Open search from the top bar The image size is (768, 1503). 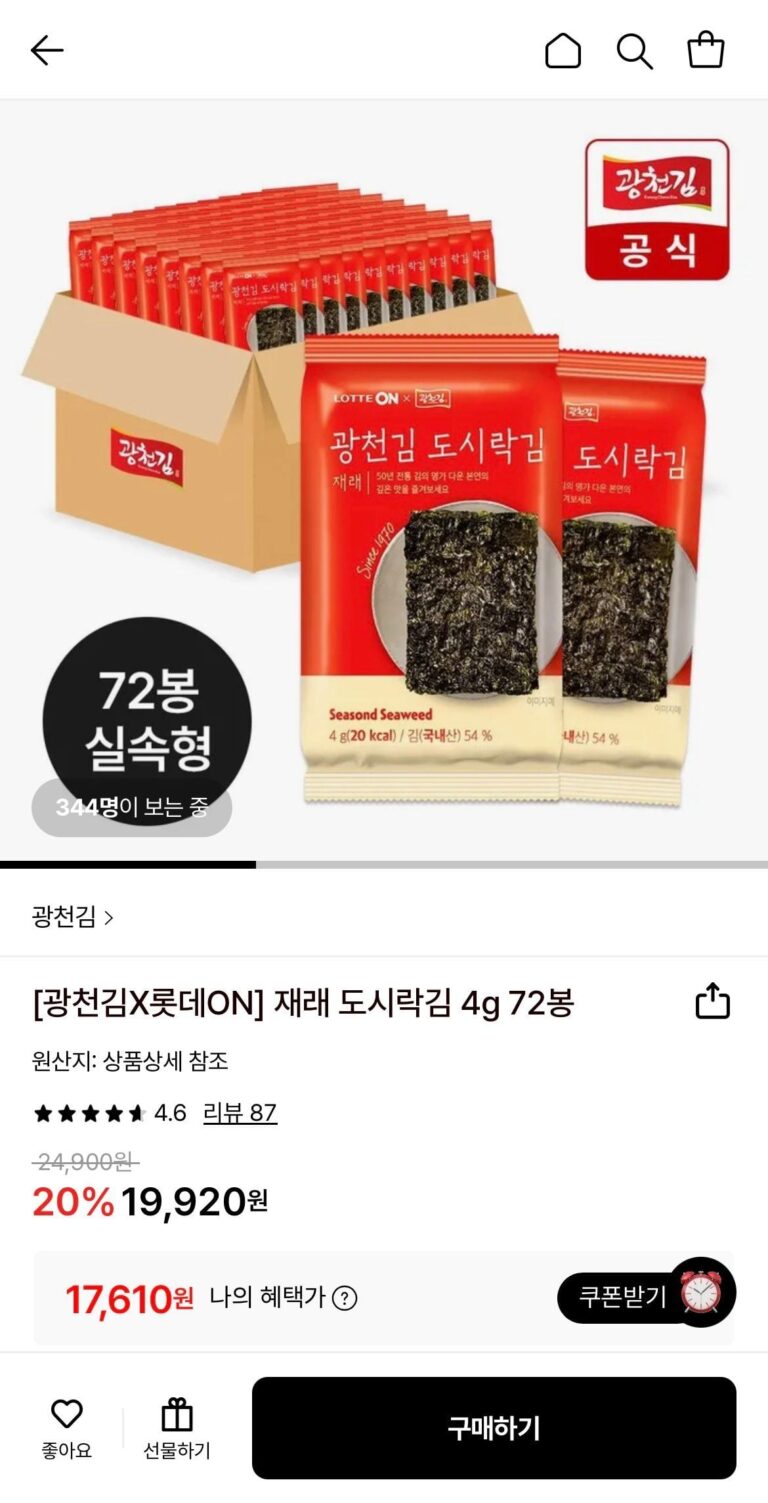pos(634,50)
